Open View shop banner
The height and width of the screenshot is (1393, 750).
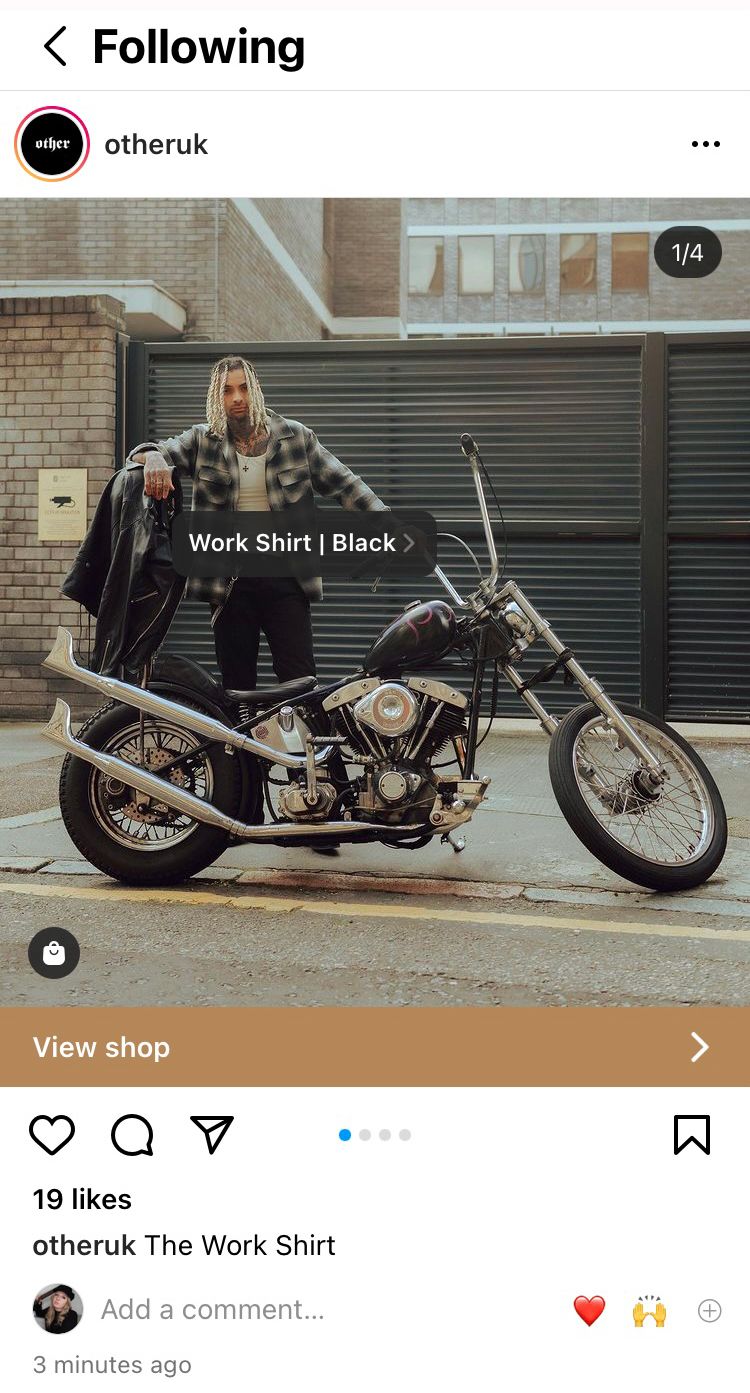[x=375, y=1047]
